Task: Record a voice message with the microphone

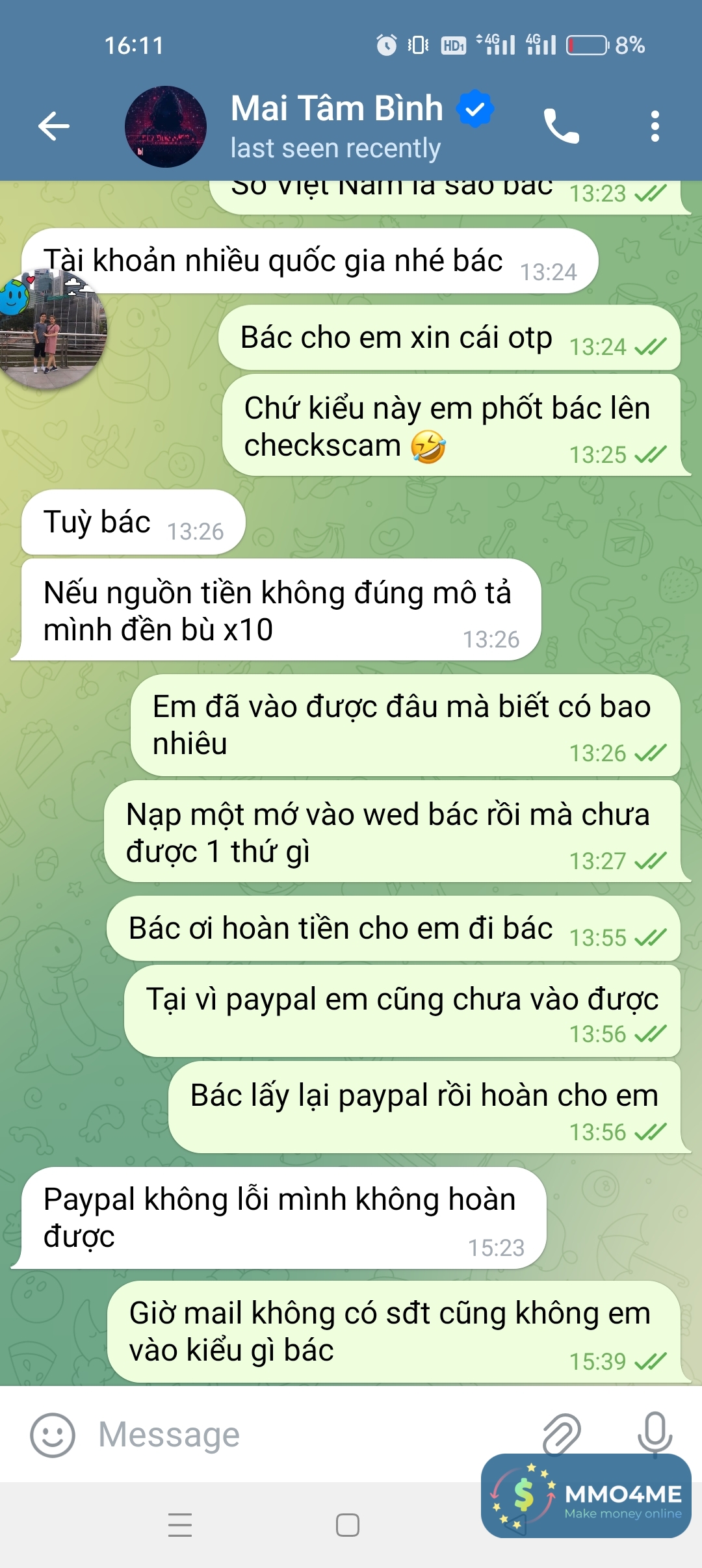Action: pyautogui.click(x=655, y=1434)
